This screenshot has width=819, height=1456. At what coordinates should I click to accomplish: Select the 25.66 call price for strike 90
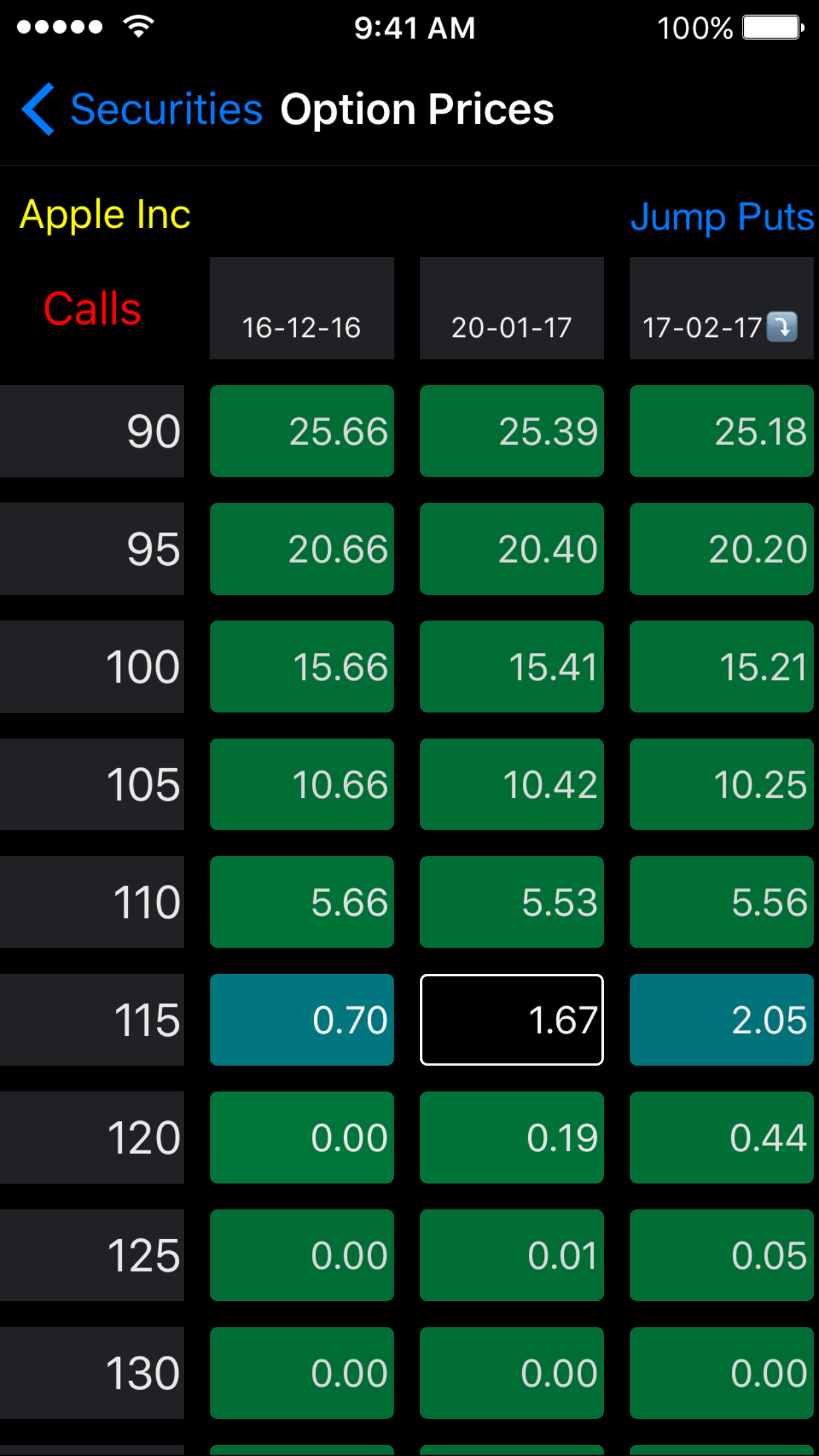coord(302,431)
